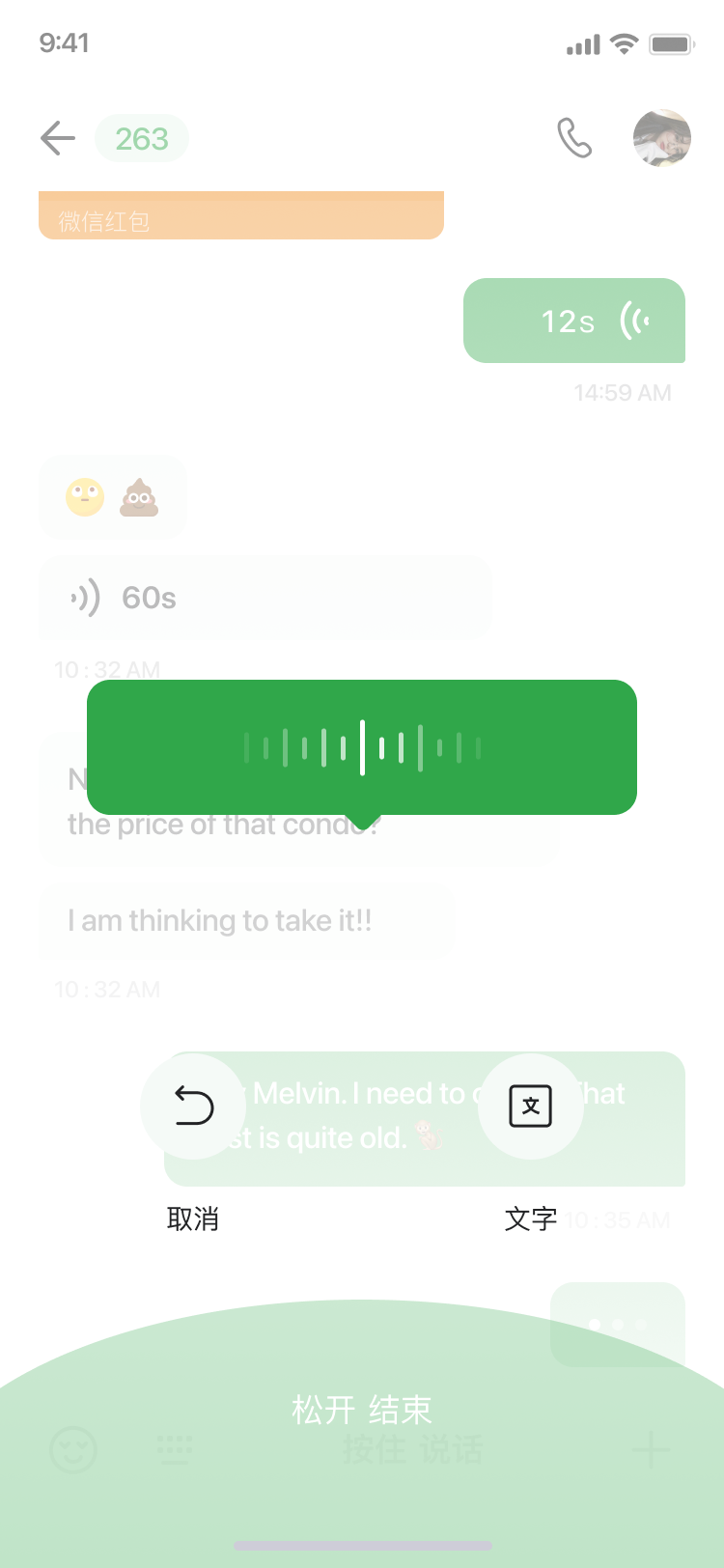Play the 12s voice message
This screenshot has width=724, height=1568.
tap(574, 321)
